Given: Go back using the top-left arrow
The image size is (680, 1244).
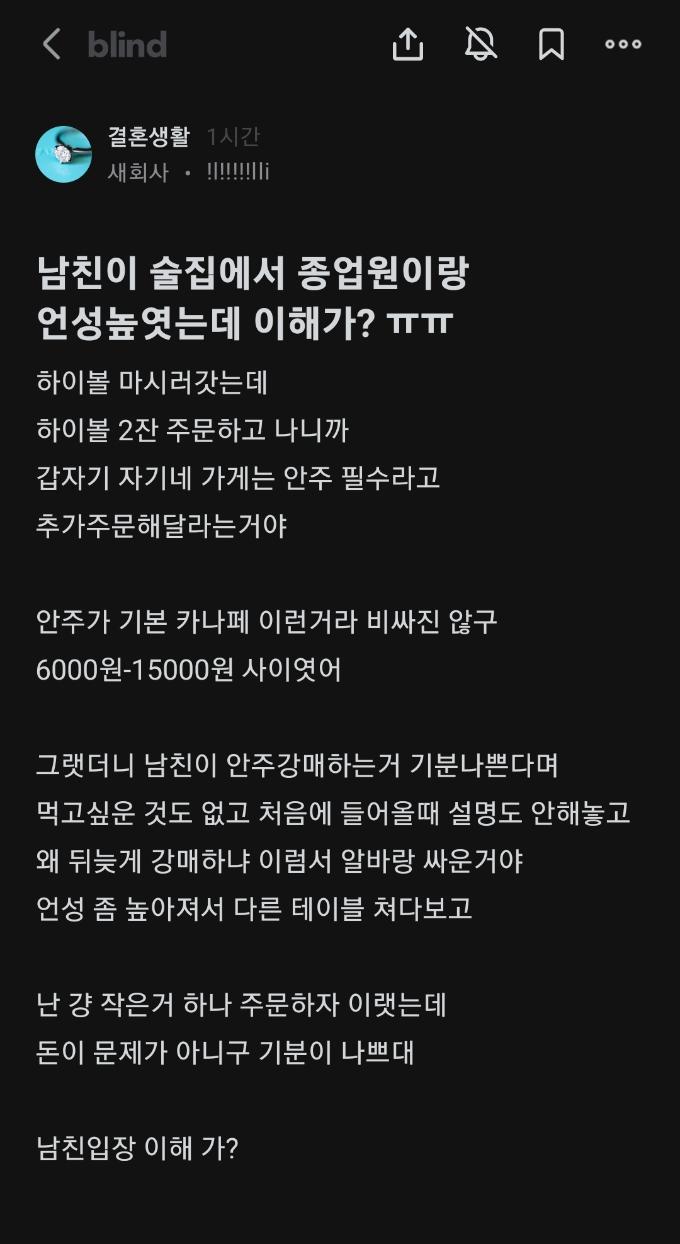Looking at the screenshot, I should [x=51, y=44].
